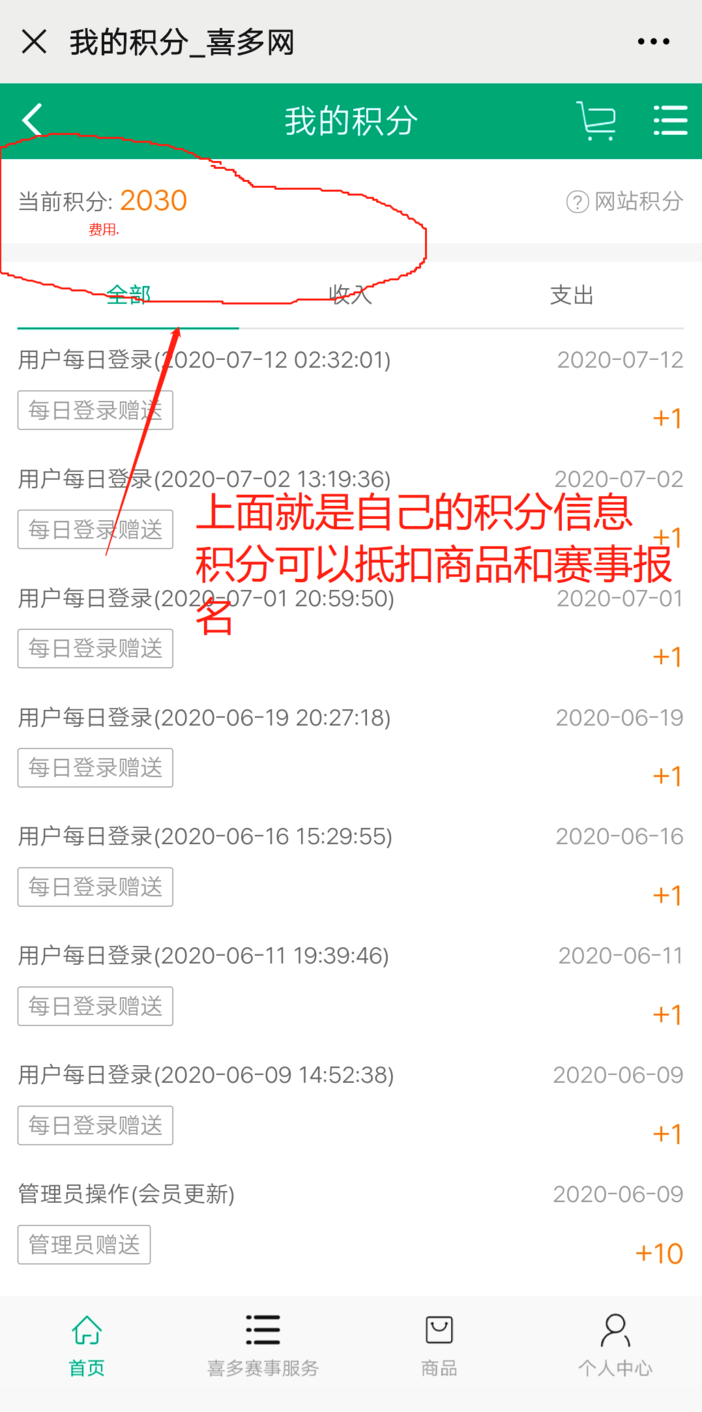This screenshot has height=1412, width=702.
Task: Open 网站积分 help info
Action: pos(624,201)
